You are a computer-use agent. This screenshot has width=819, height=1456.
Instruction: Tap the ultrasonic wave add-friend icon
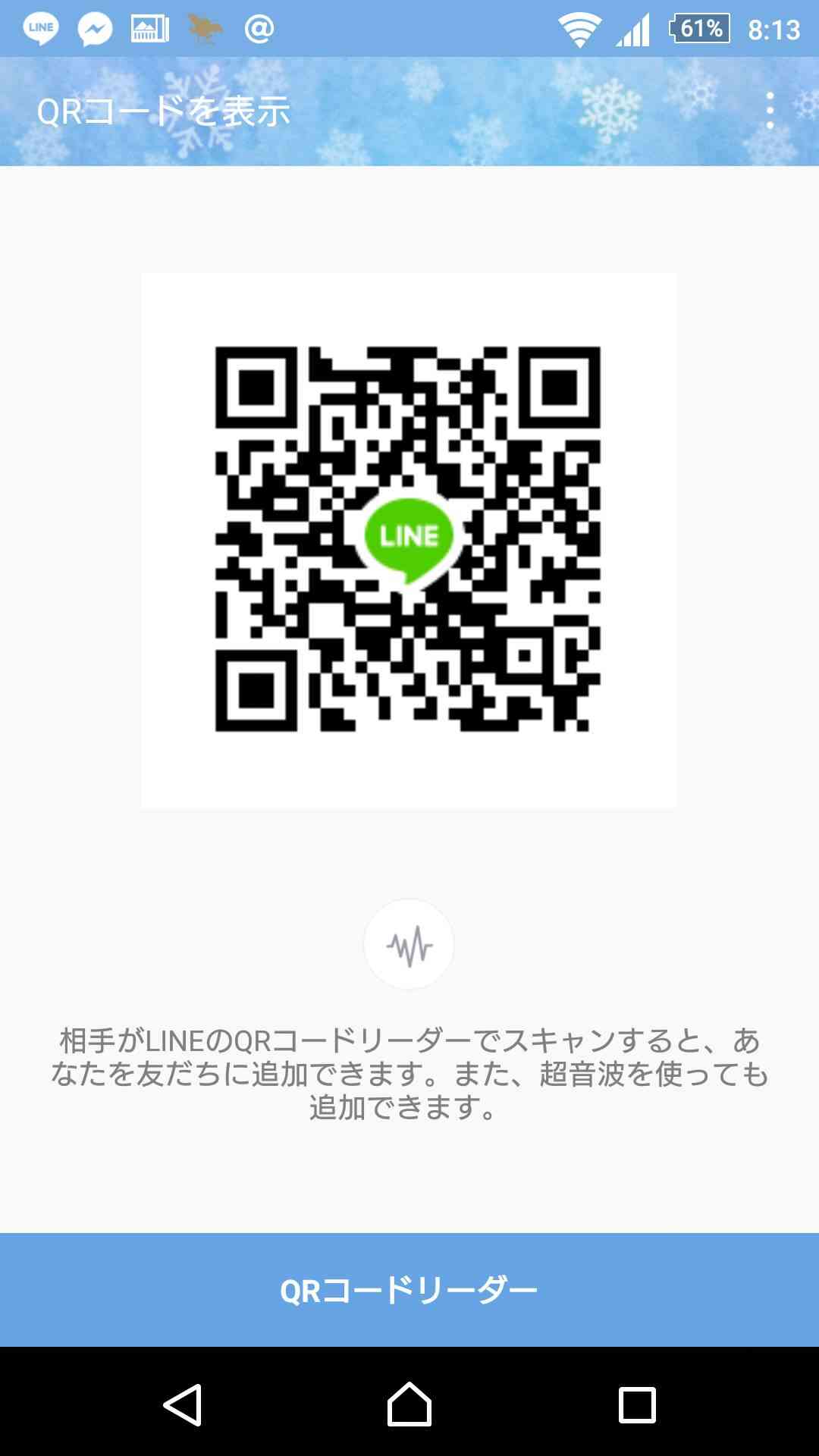coord(409,944)
